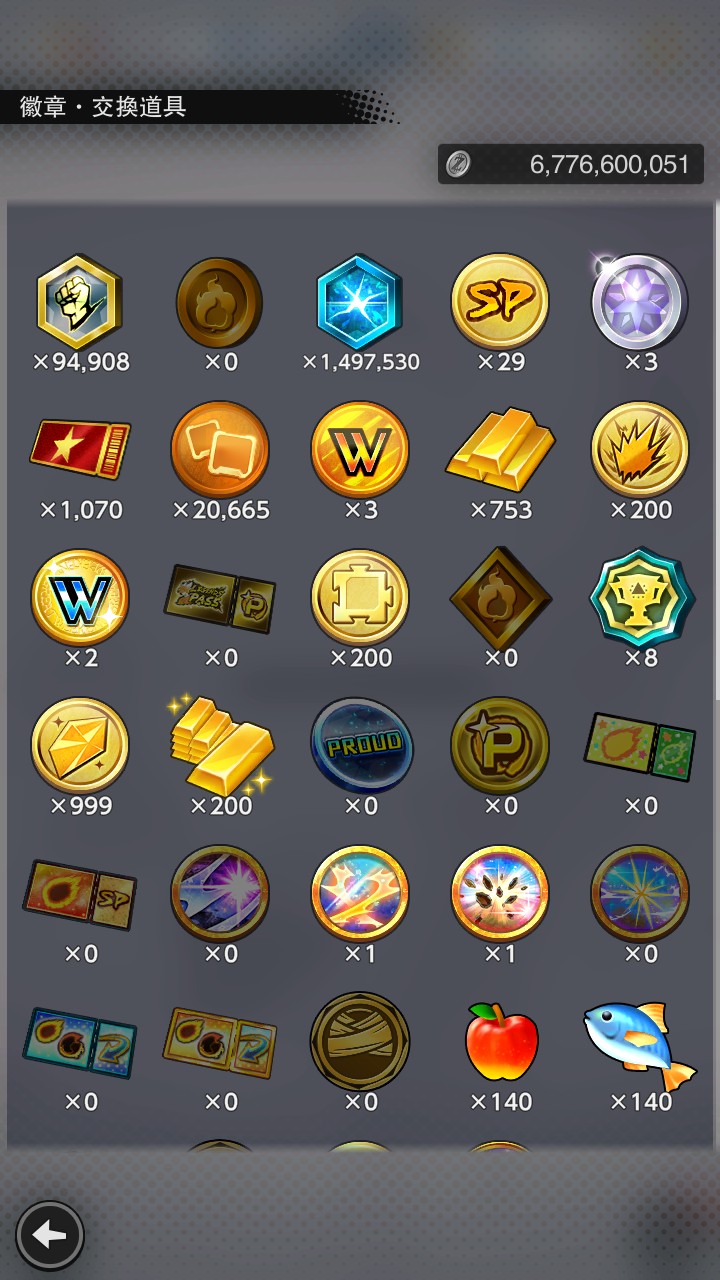Open the gold puzzle piece coin ×200

pyautogui.click(x=360, y=598)
